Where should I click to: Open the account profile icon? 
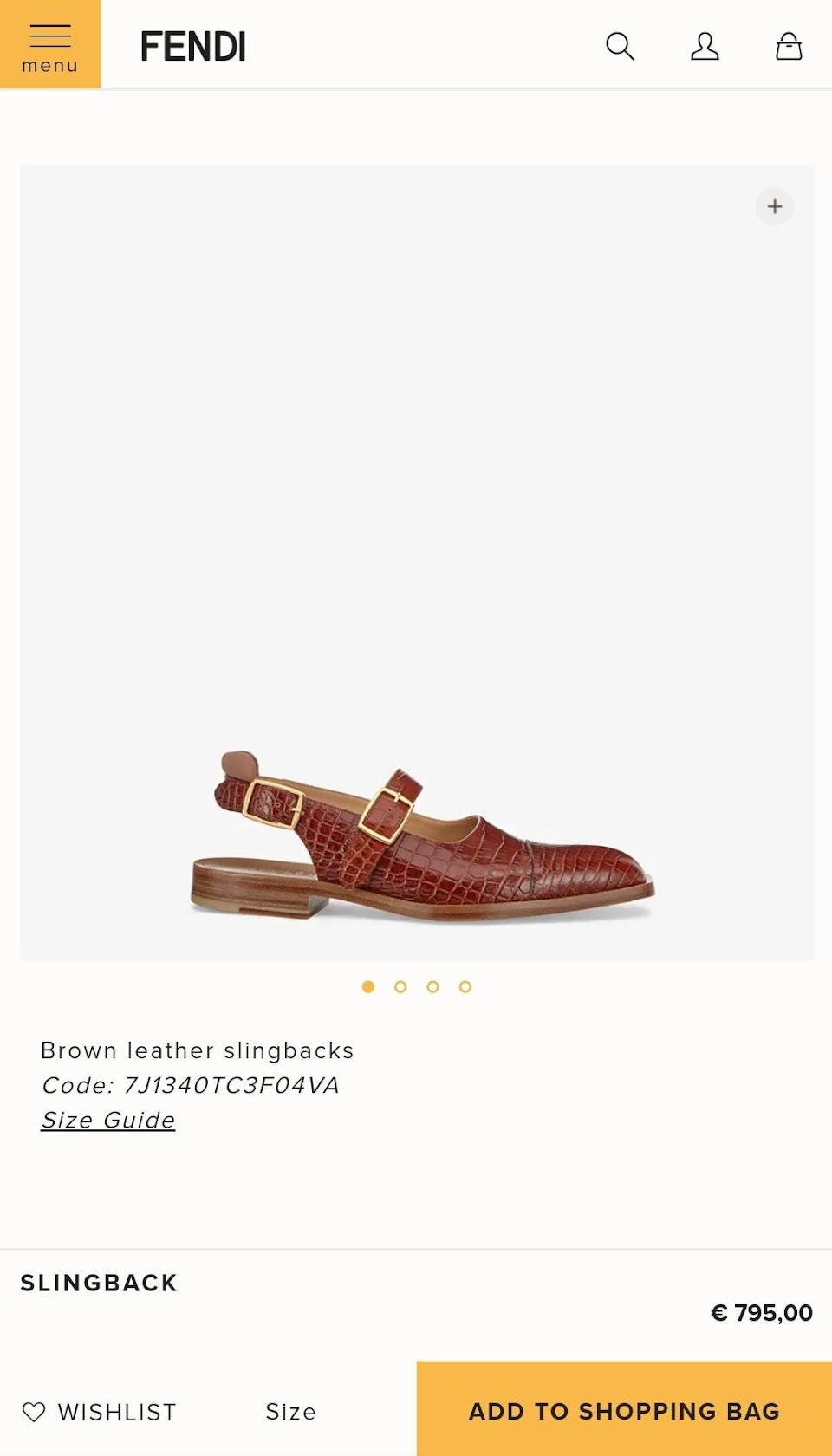point(705,46)
